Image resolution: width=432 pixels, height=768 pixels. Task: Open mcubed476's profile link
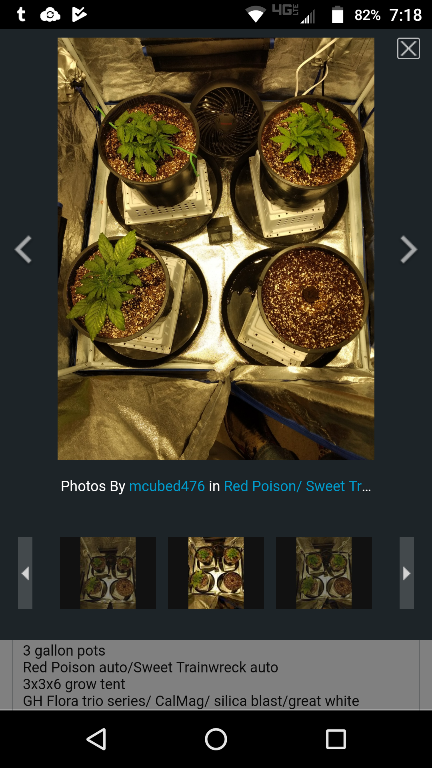coord(167,486)
